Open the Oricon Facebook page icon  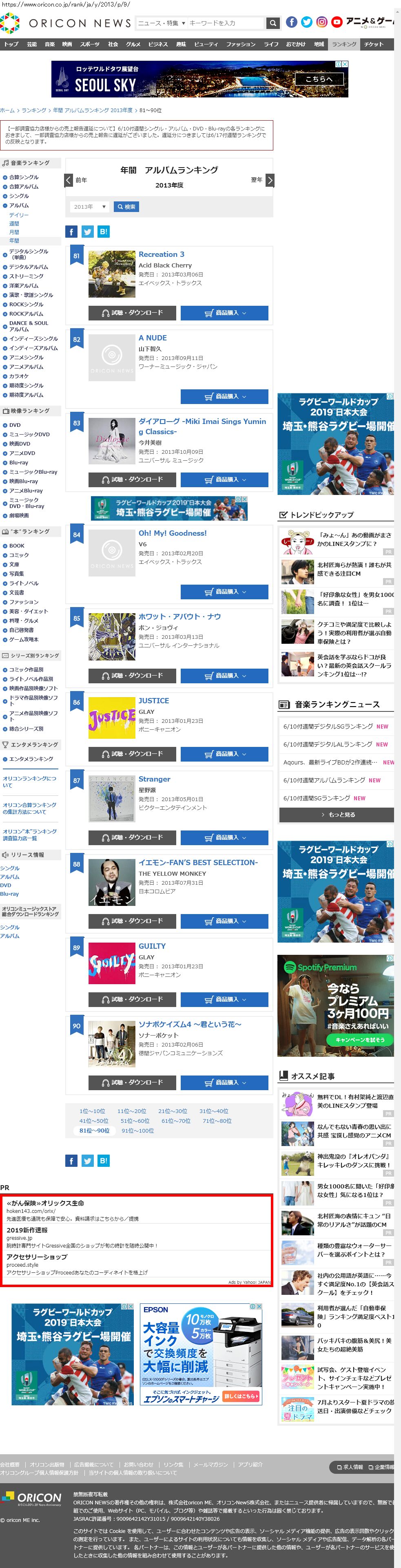pos(291,22)
